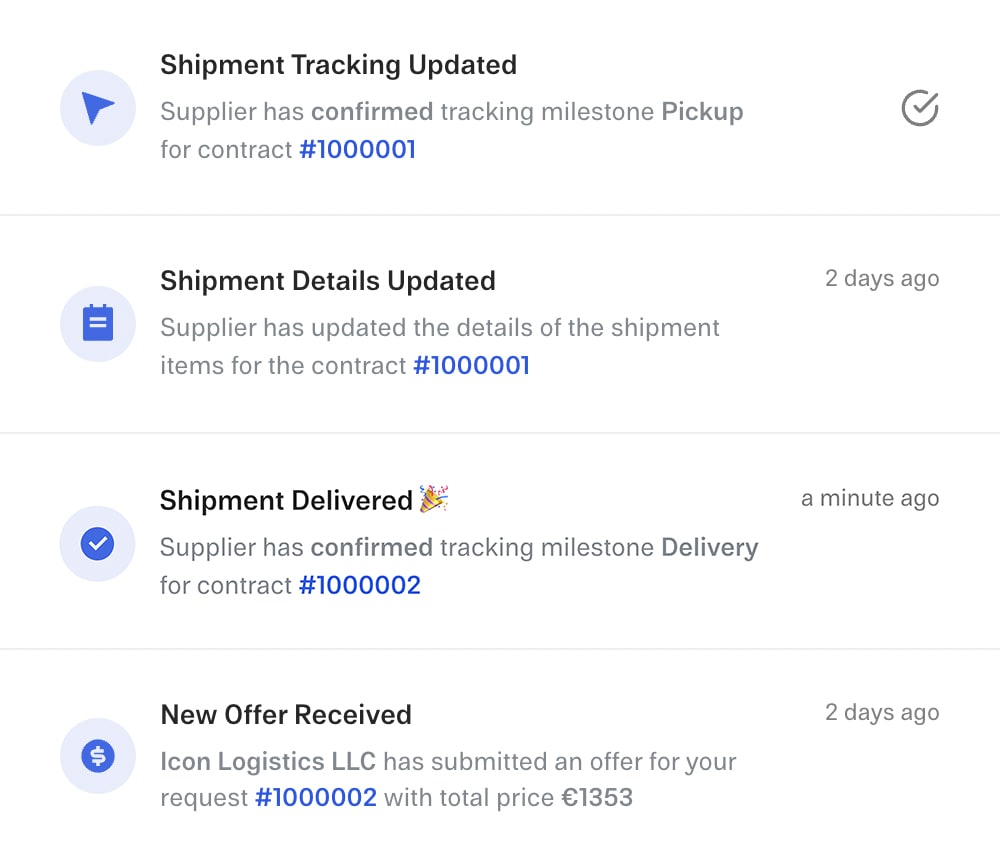
Task: Open the New Offer Received notification
Action: click(286, 715)
